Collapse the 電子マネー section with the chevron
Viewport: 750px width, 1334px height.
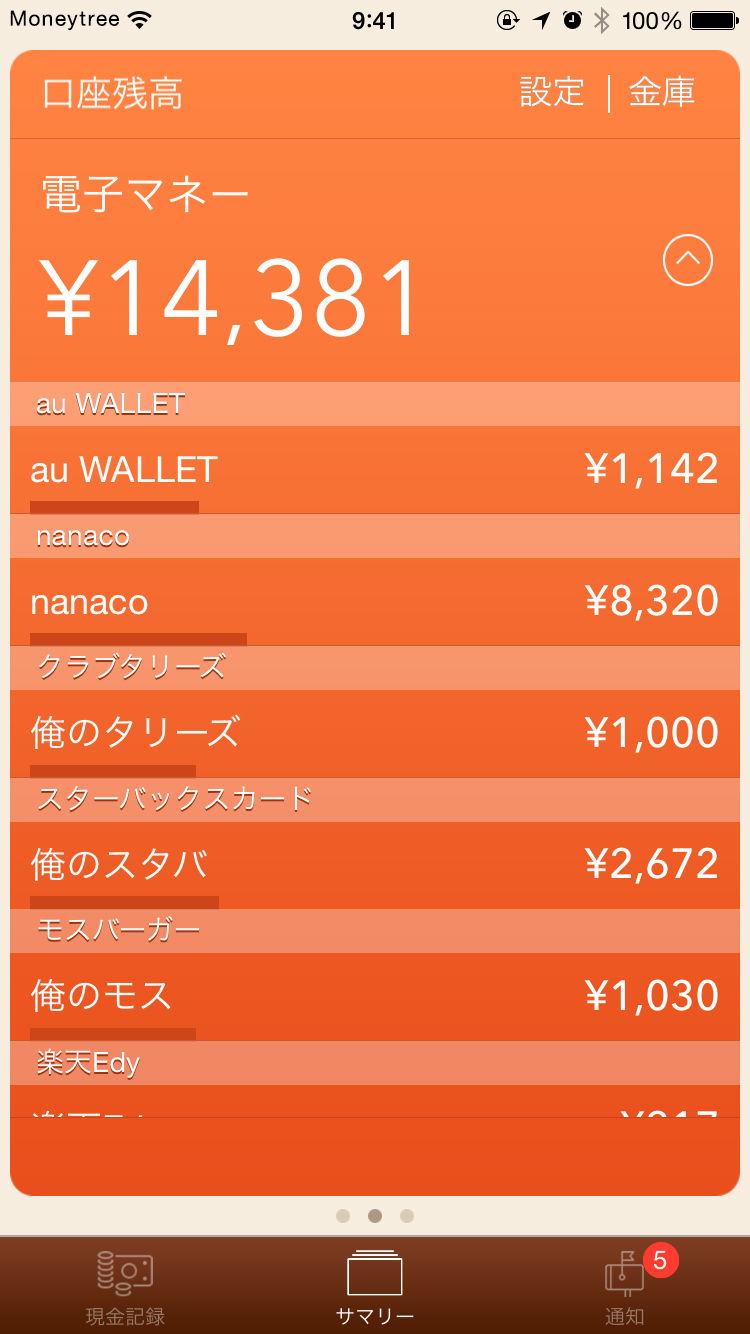(688, 261)
